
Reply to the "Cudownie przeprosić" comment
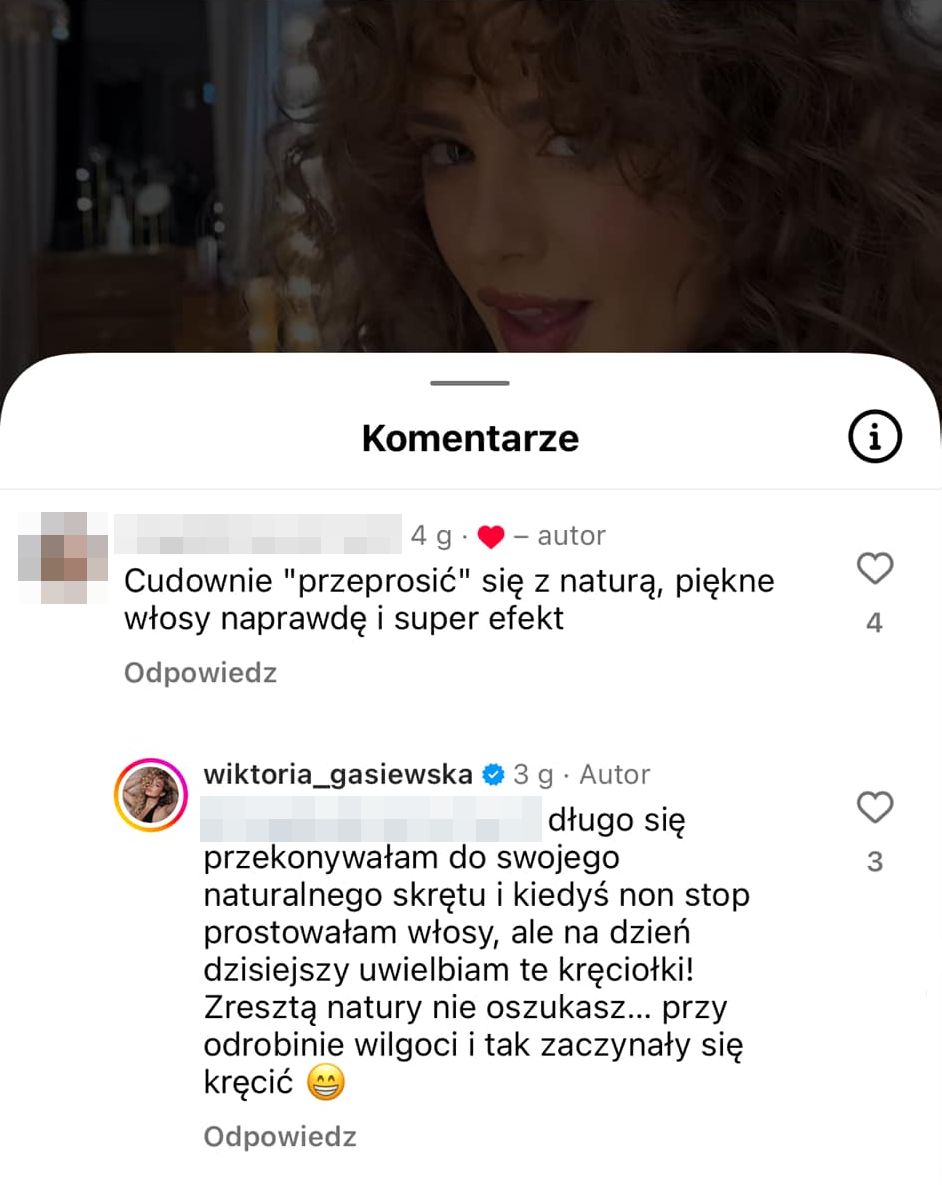click(200, 673)
